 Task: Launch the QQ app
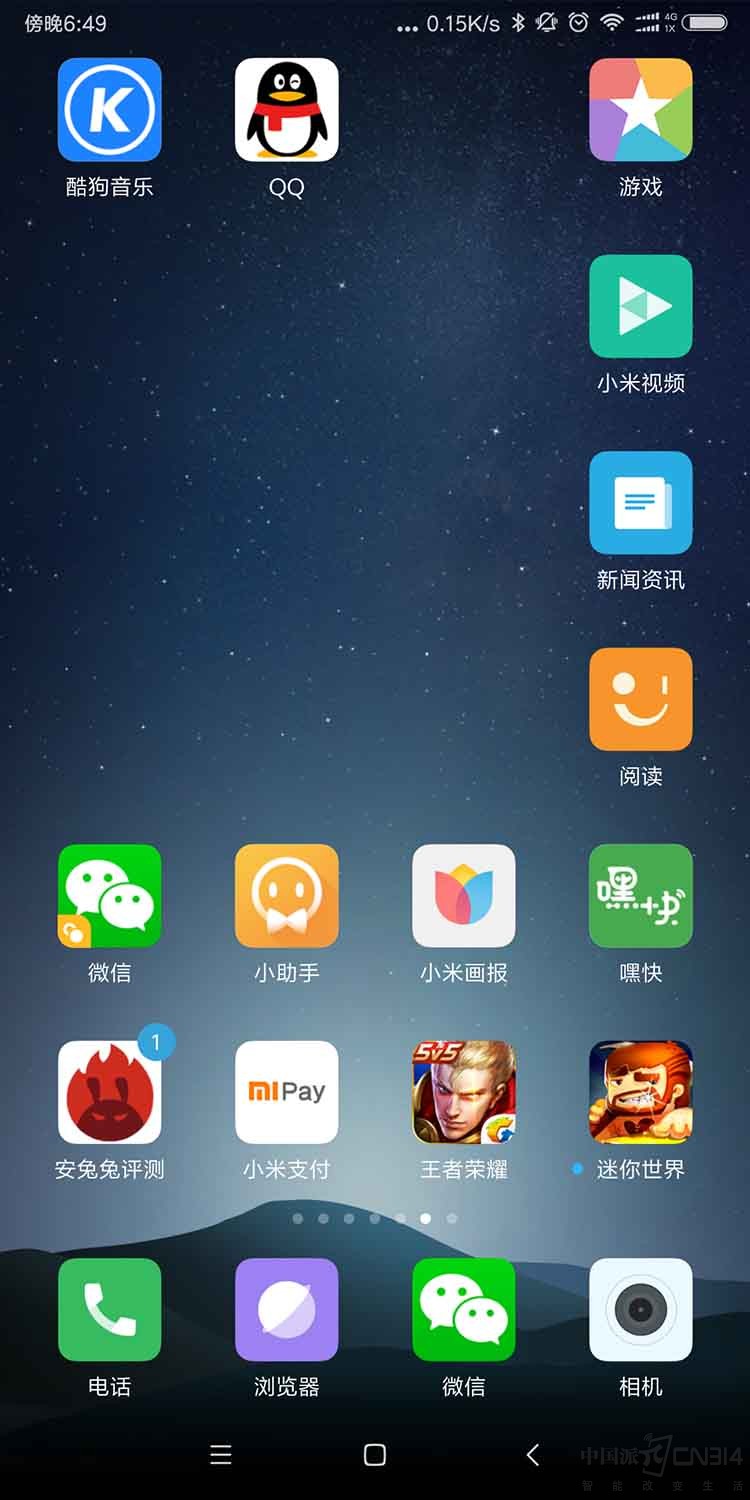[286, 110]
